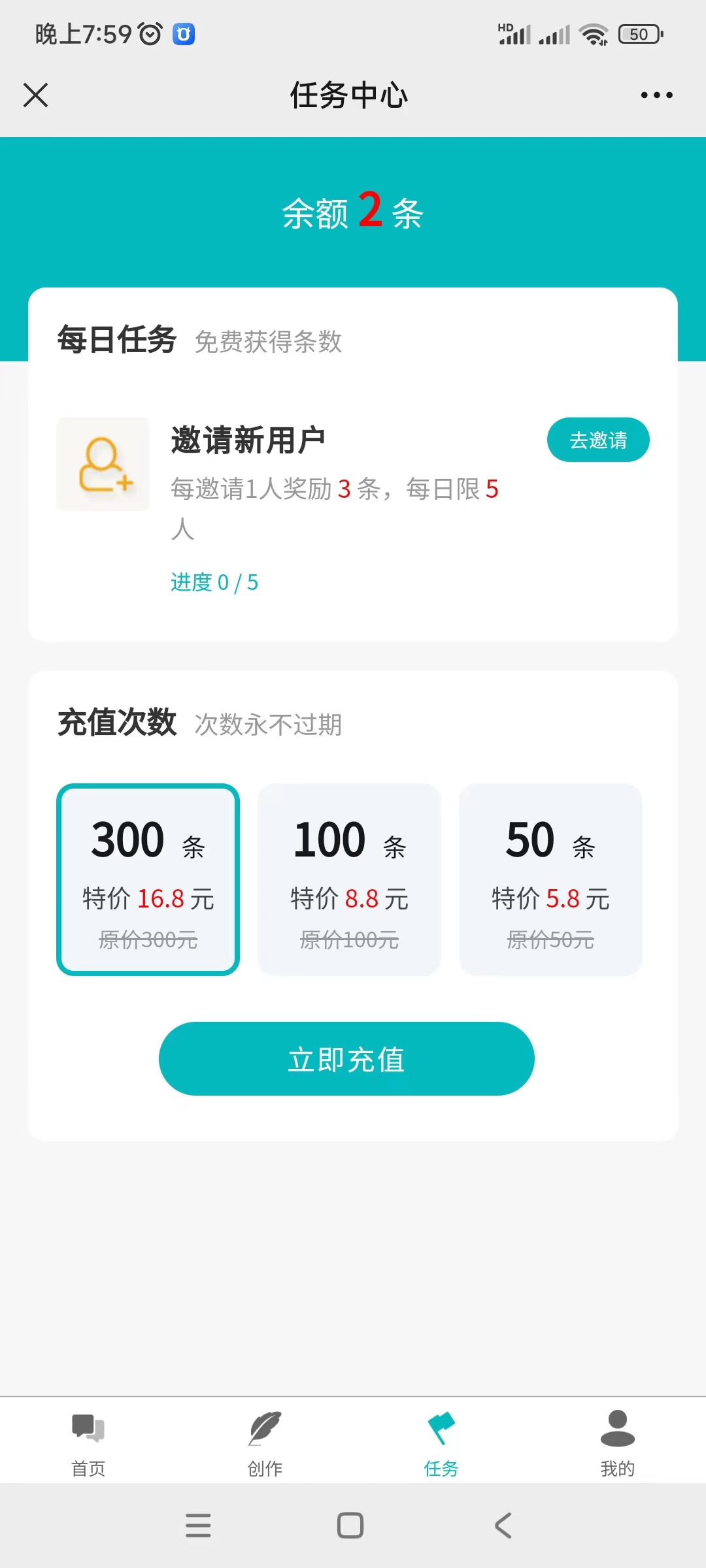
Task: Open the 我的 profile tab
Action: click(x=618, y=1444)
